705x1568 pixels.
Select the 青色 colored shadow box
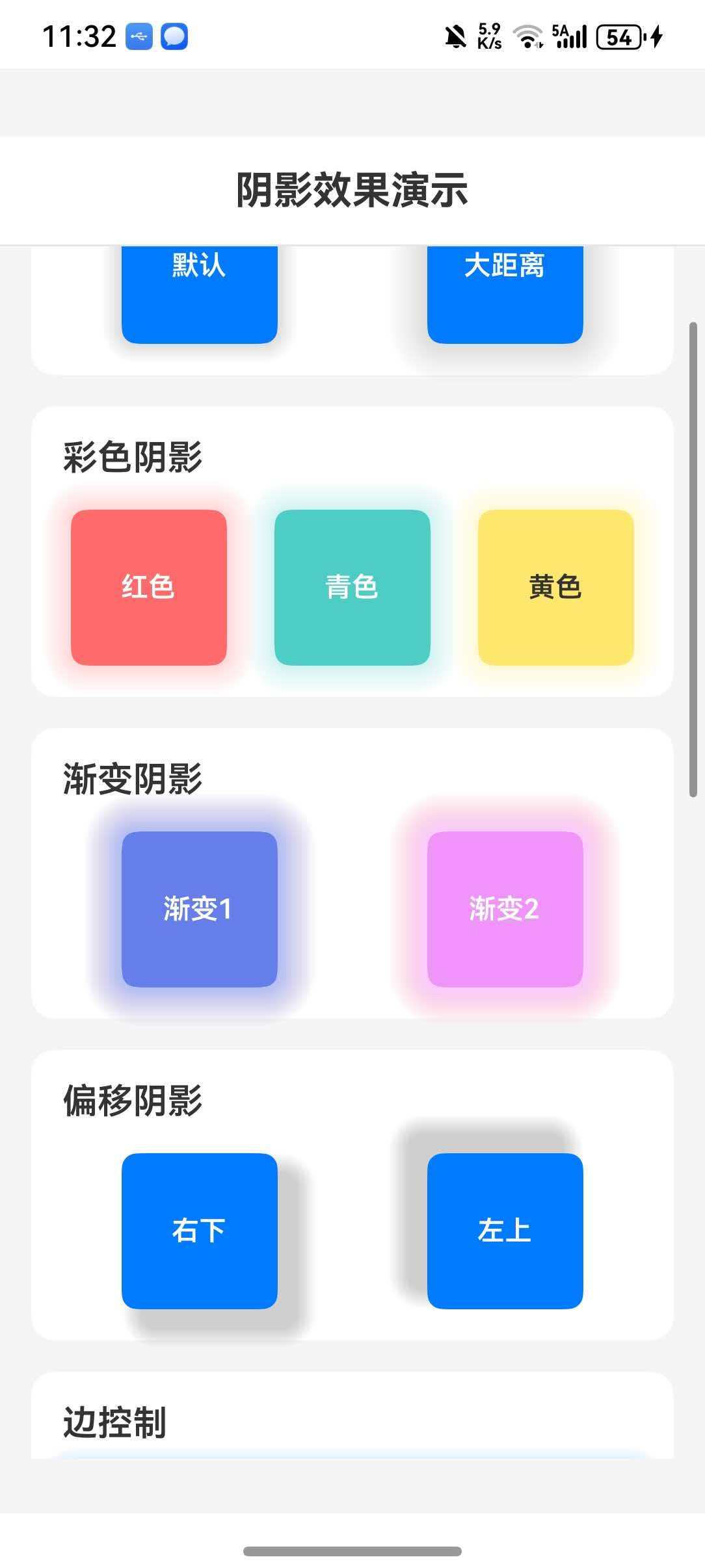[x=352, y=587]
